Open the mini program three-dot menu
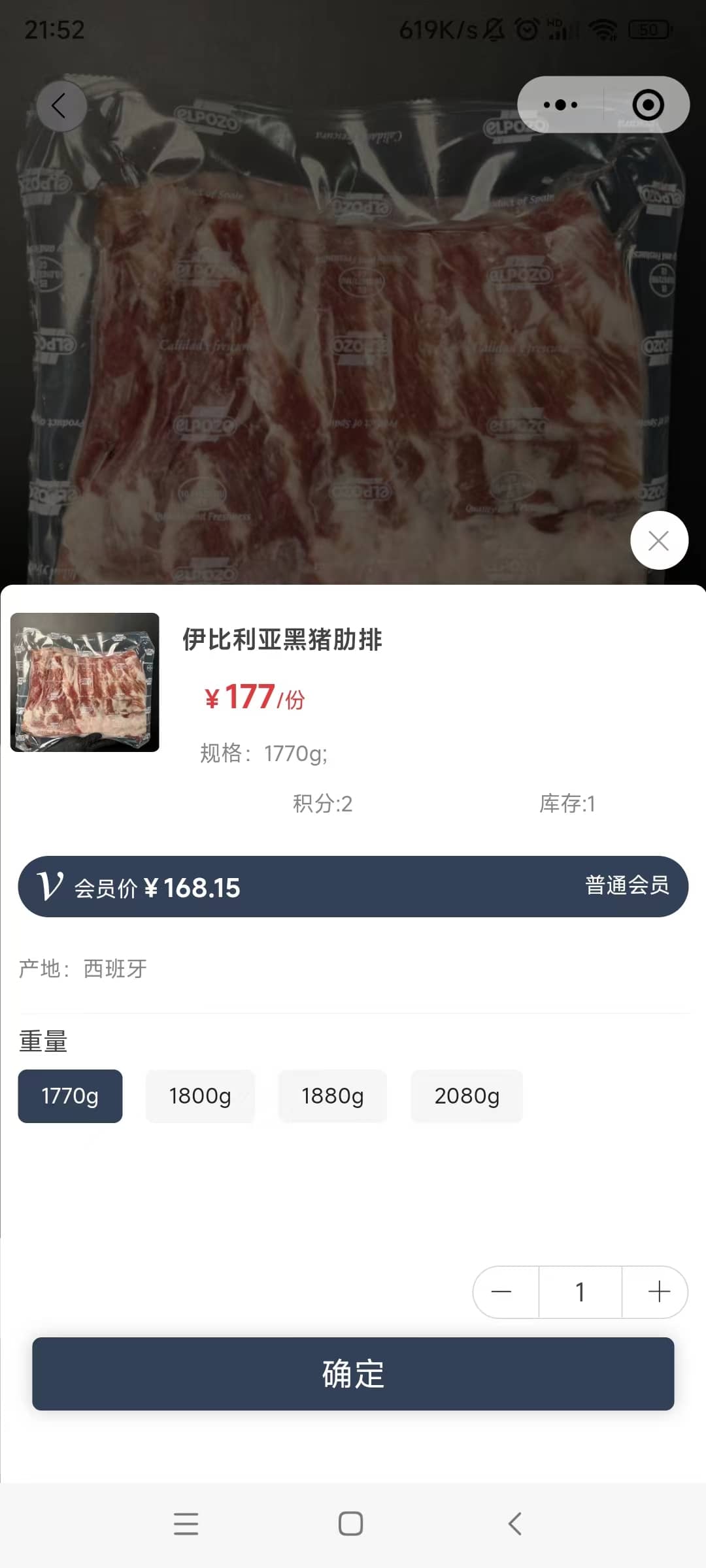This screenshot has height=1568, width=706. pos(560,105)
